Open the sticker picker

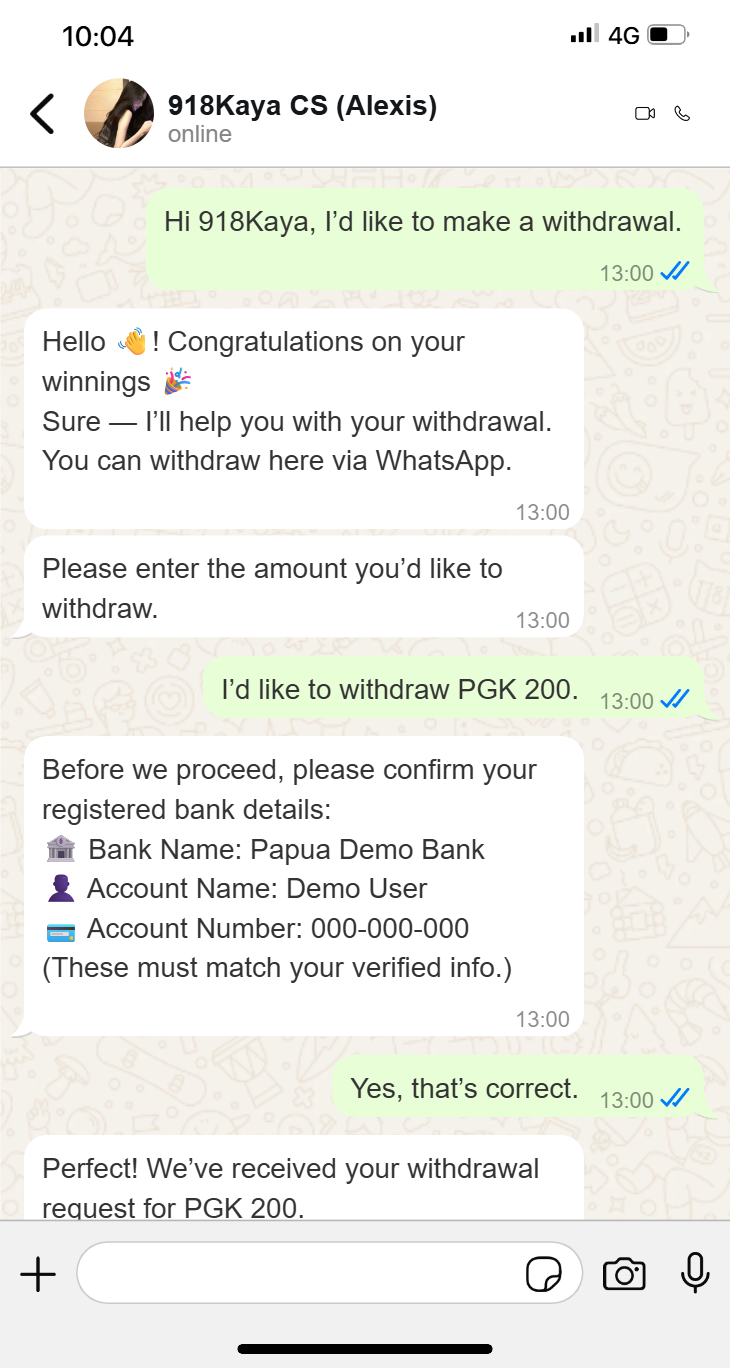tap(544, 1274)
